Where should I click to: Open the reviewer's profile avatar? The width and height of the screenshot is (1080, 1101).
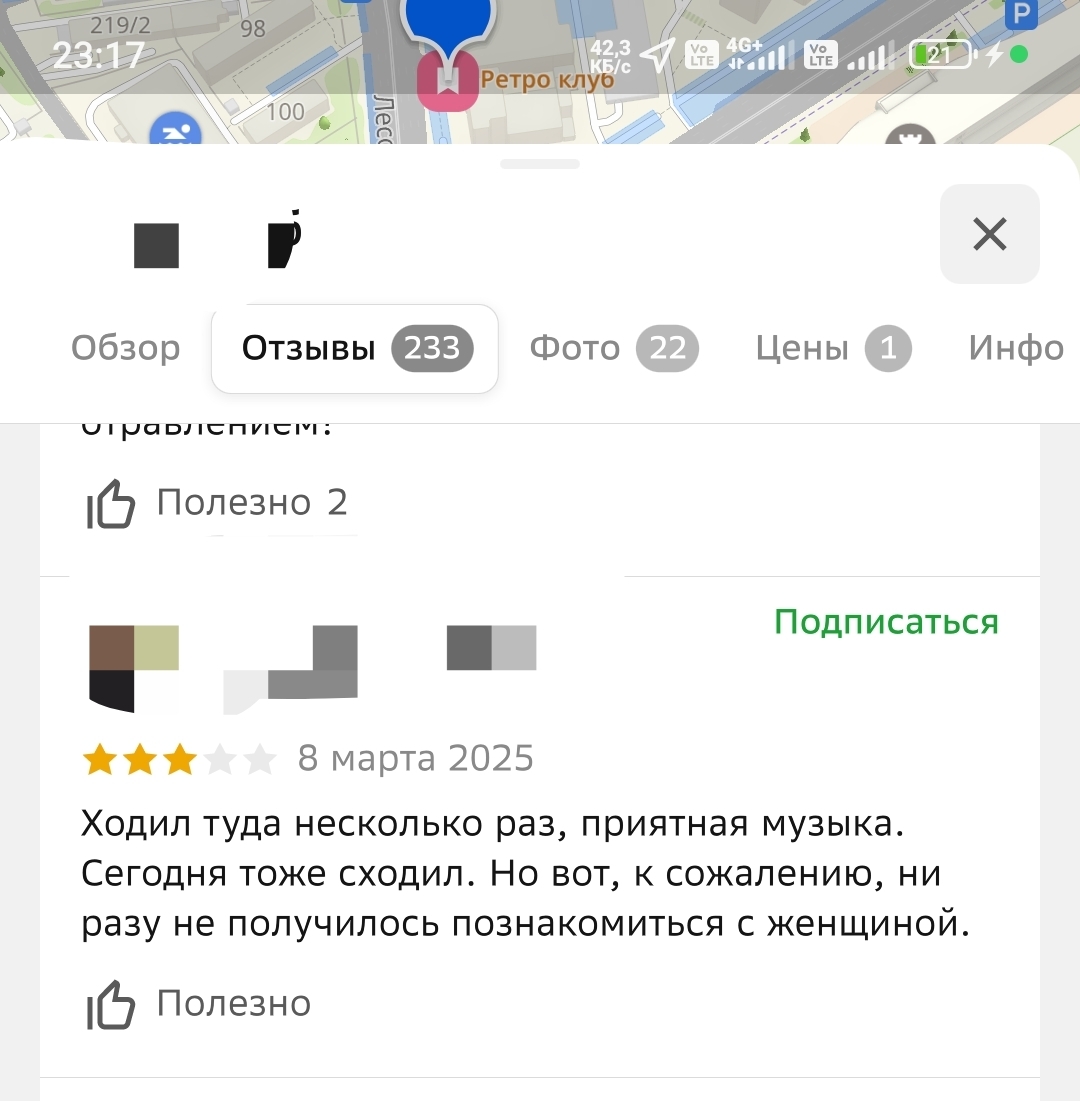[x=134, y=668]
